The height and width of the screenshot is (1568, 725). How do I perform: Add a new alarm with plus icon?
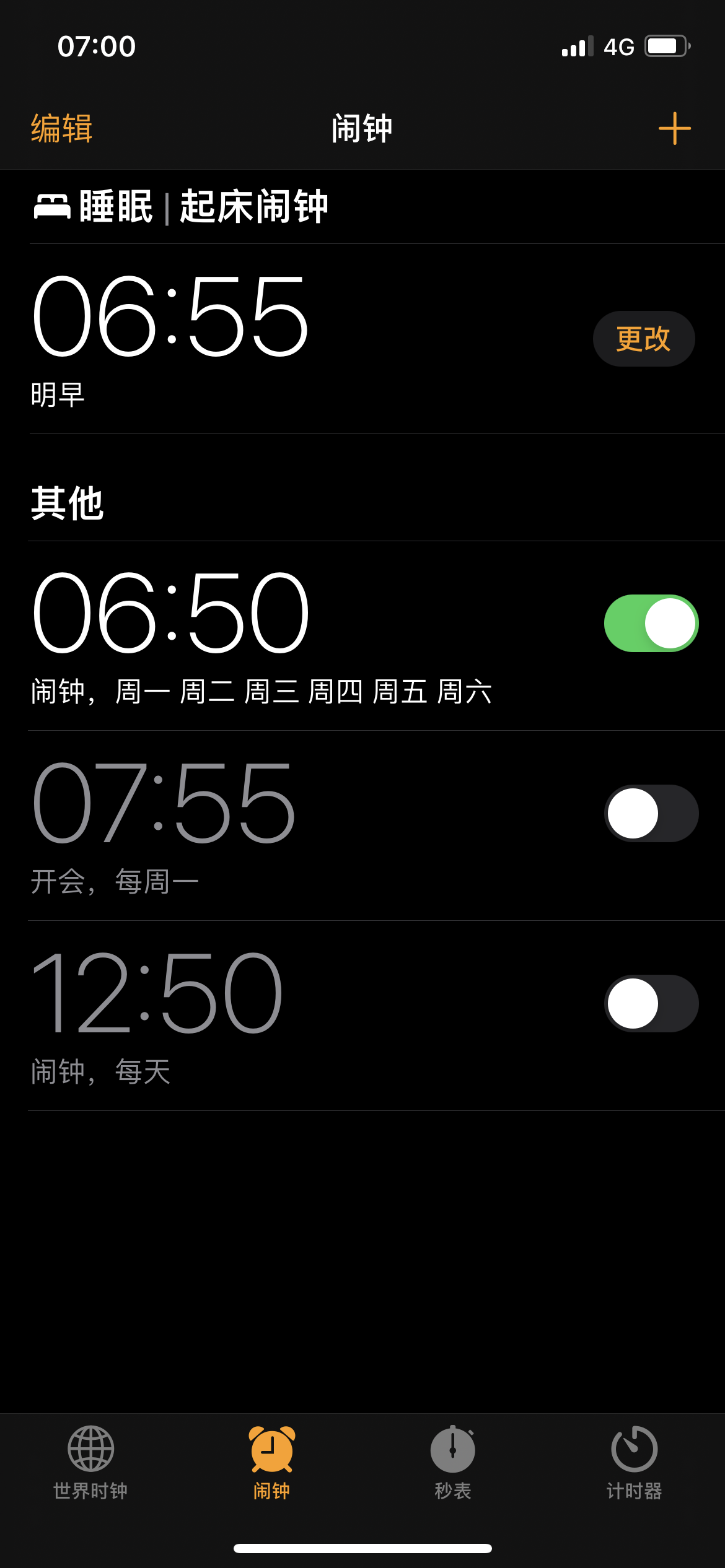(674, 129)
